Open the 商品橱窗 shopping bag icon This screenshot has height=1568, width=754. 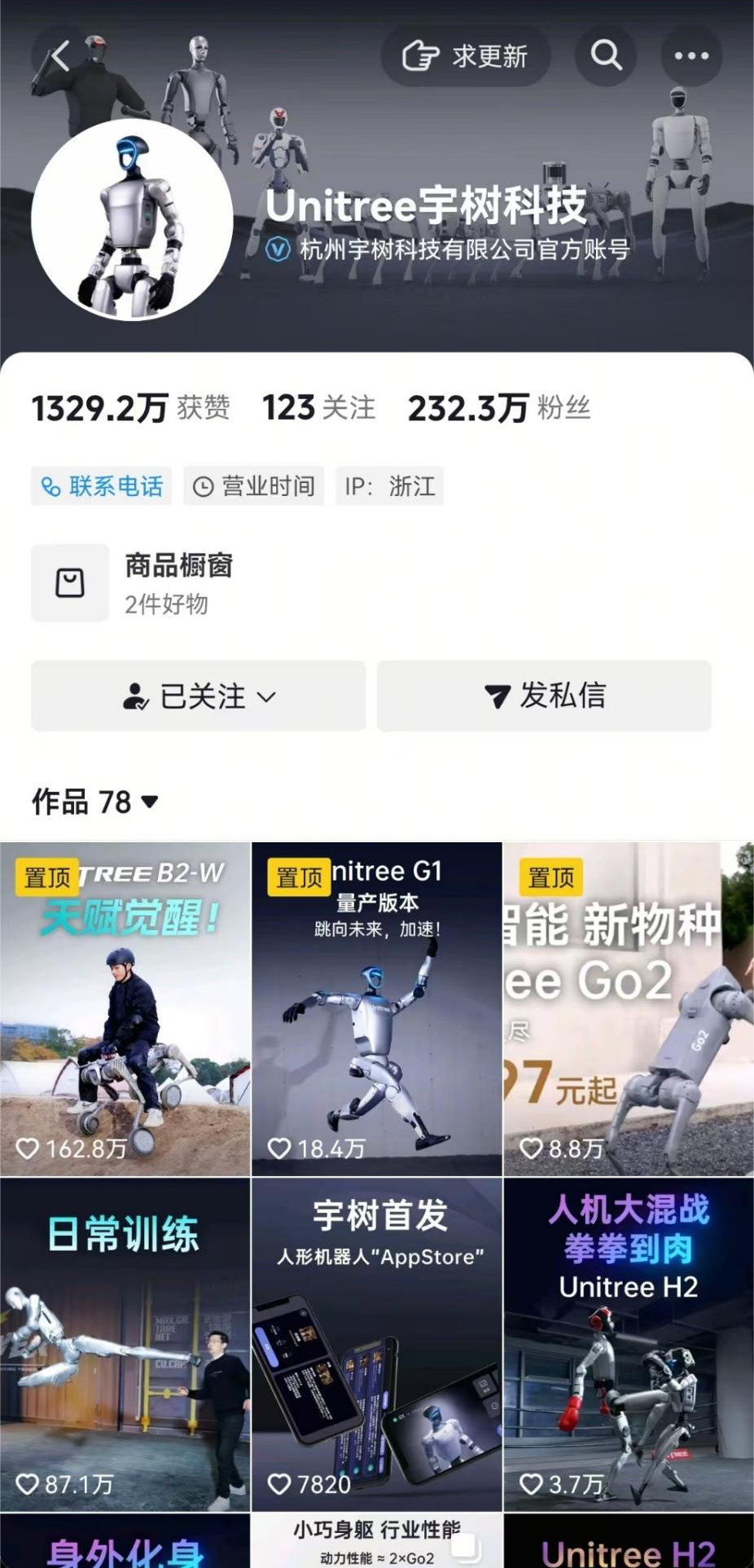pyautogui.click(x=69, y=582)
